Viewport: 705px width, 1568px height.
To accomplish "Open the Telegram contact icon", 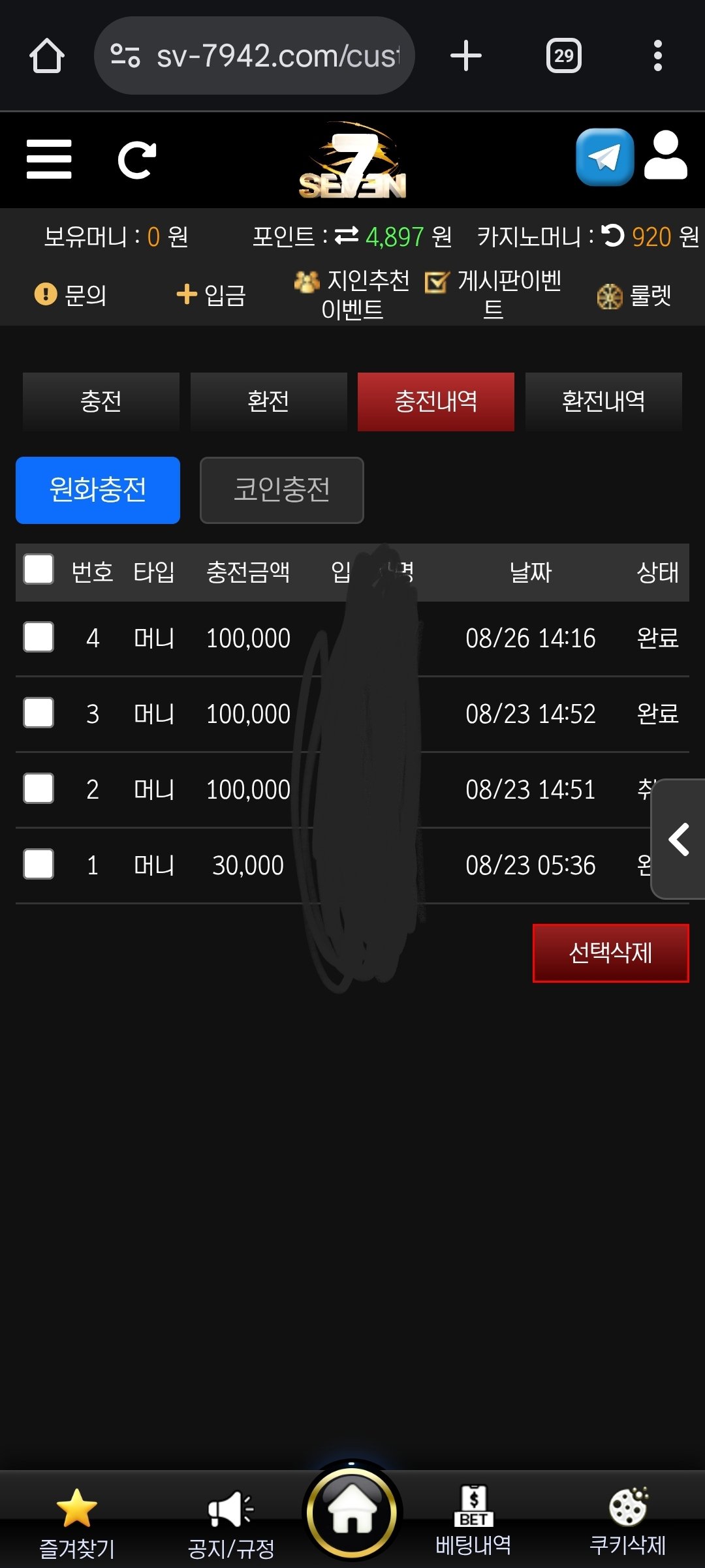I will click(604, 157).
